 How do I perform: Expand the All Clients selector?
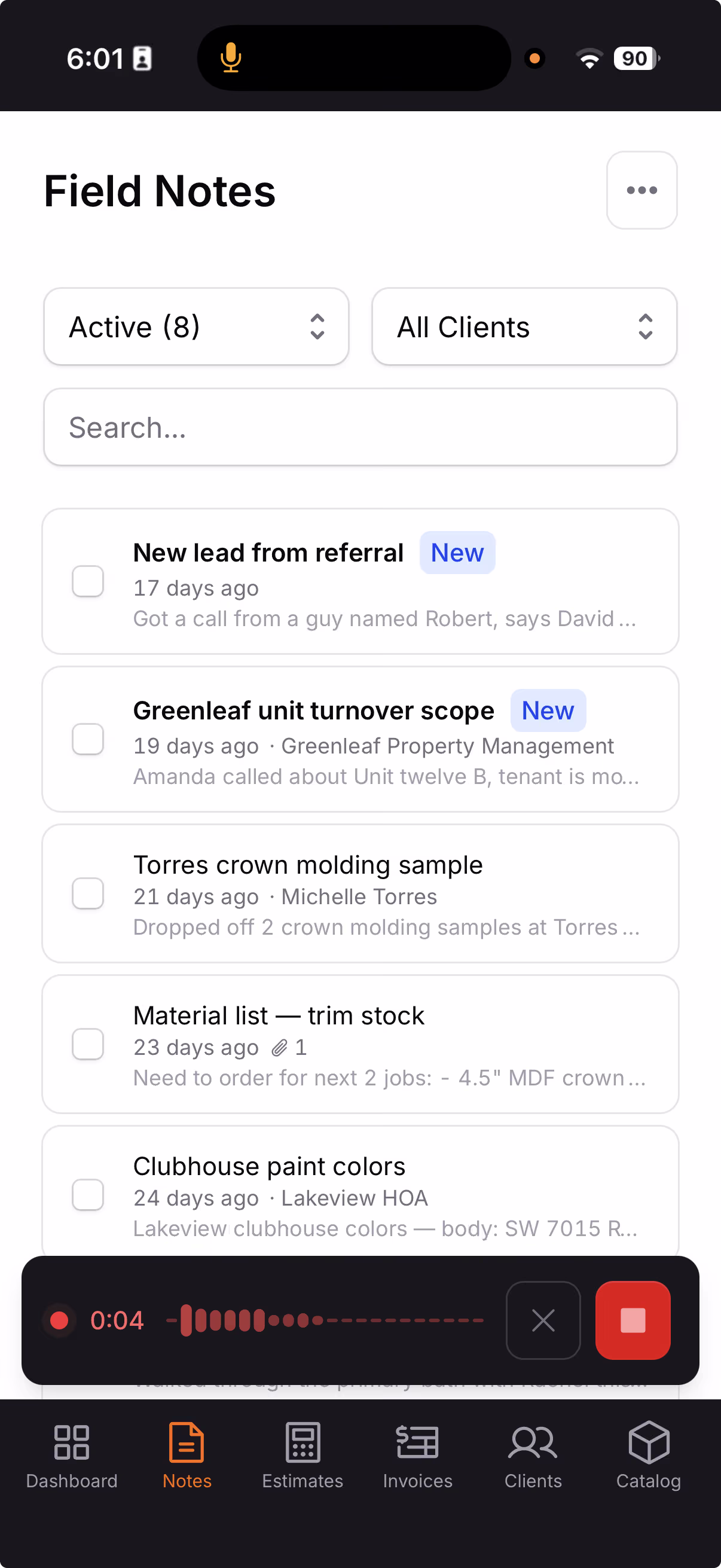tap(524, 327)
